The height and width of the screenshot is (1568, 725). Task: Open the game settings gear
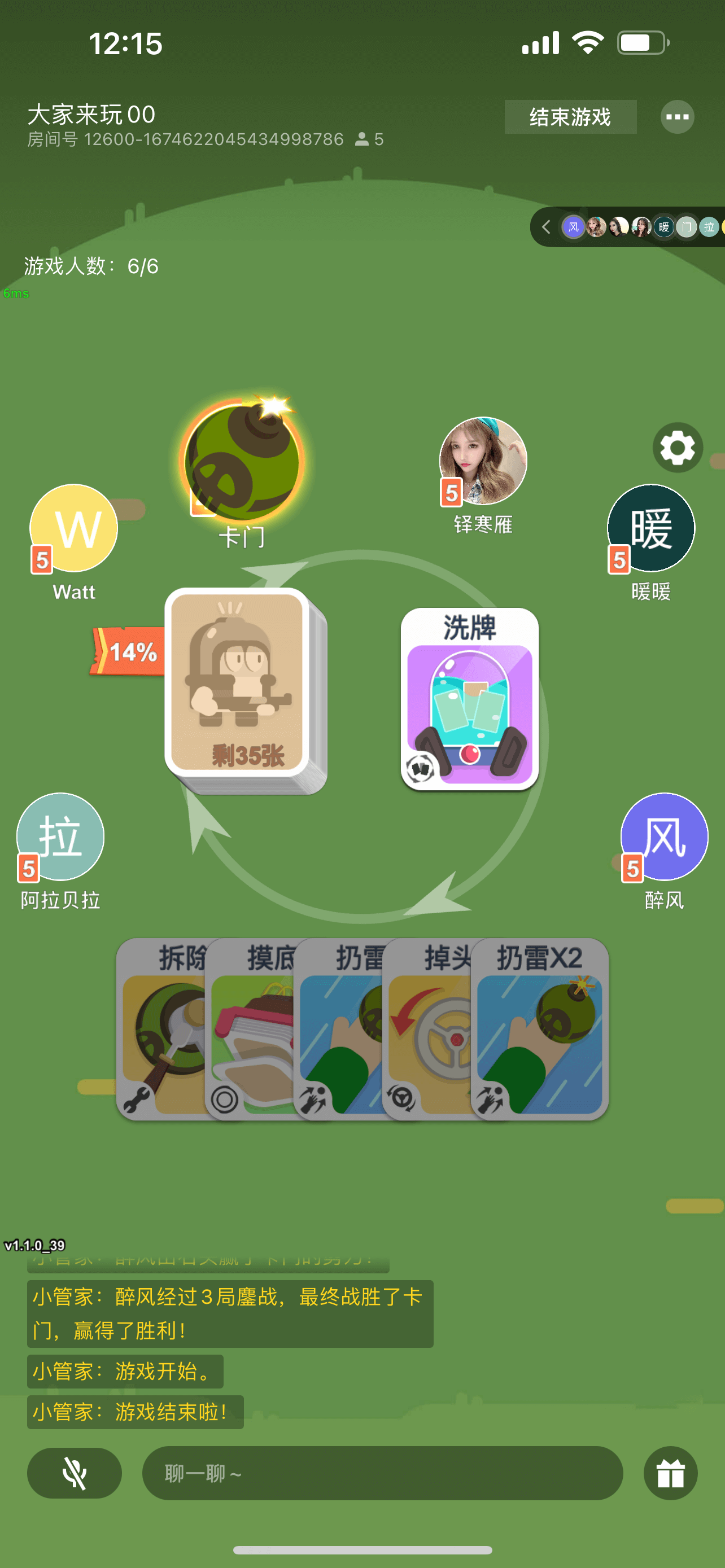point(677,448)
